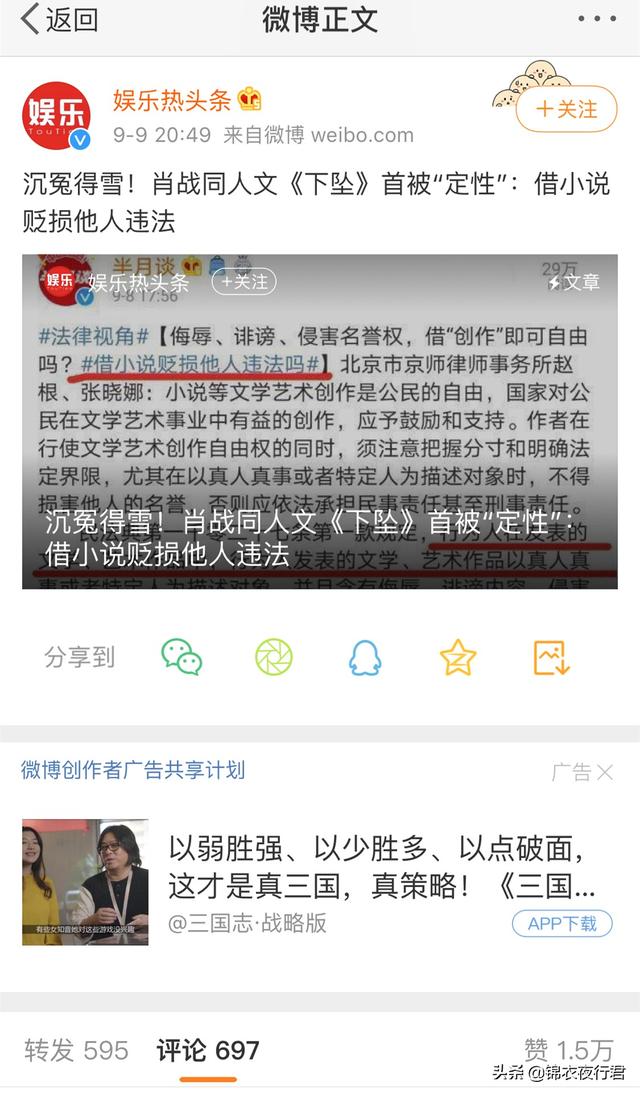Open the article card about 《下坠》
The image size is (640, 1095).
tap(320, 421)
